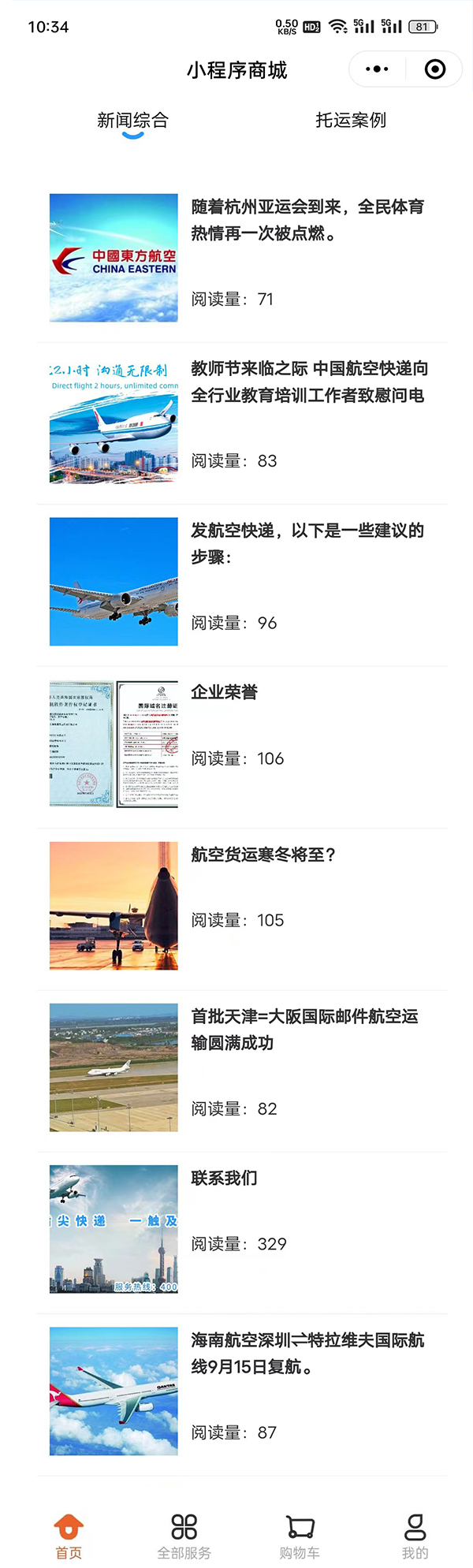The width and height of the screenshot is (473, 1568).
Task: Select the 新闻综合 tab
Action: click(x=132, y=120)
